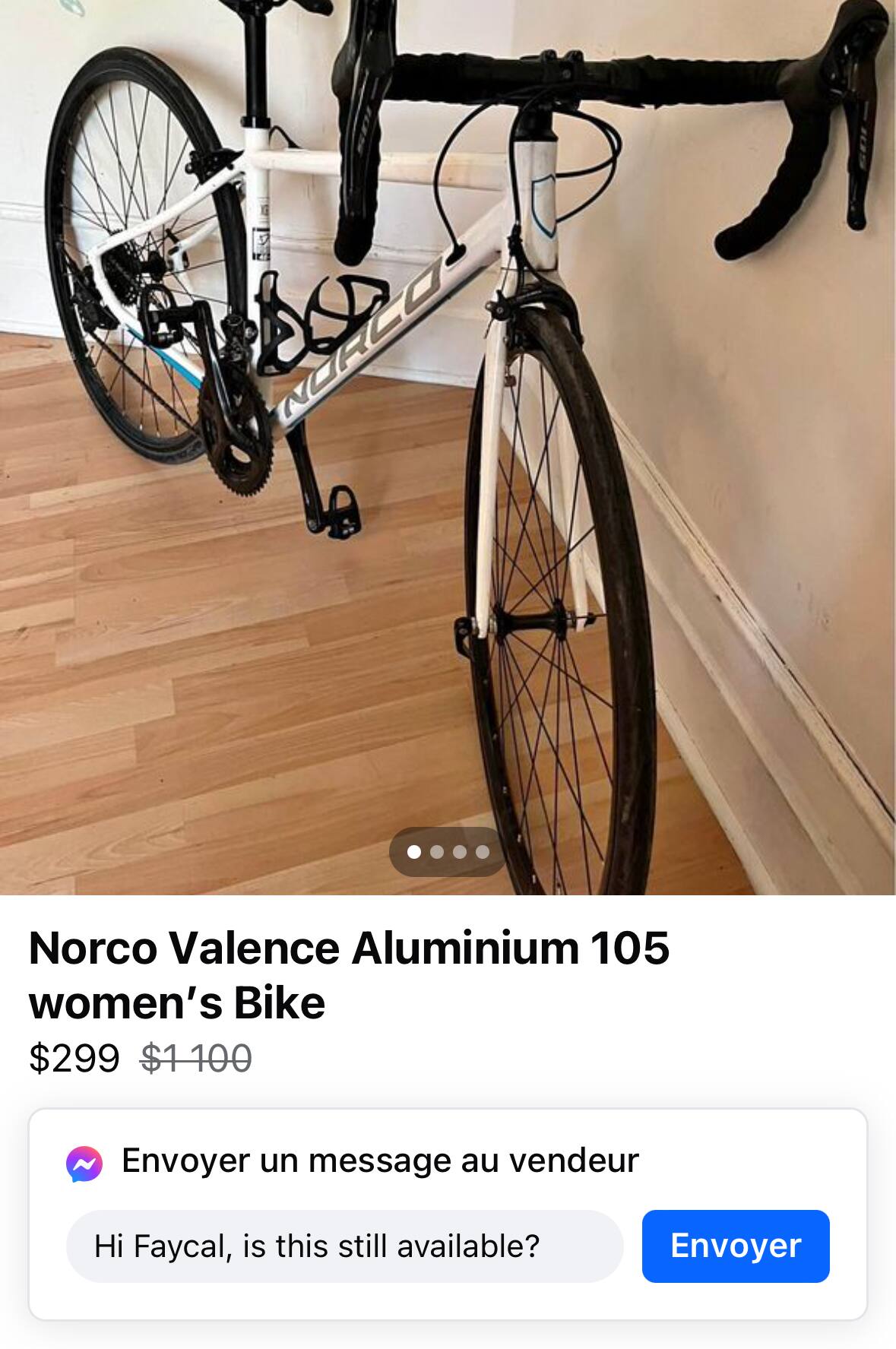The image size is (896, 1349).
Task: Edit the "Hi Faycal, is this still available?" message field
Action: pos(344,1246)
